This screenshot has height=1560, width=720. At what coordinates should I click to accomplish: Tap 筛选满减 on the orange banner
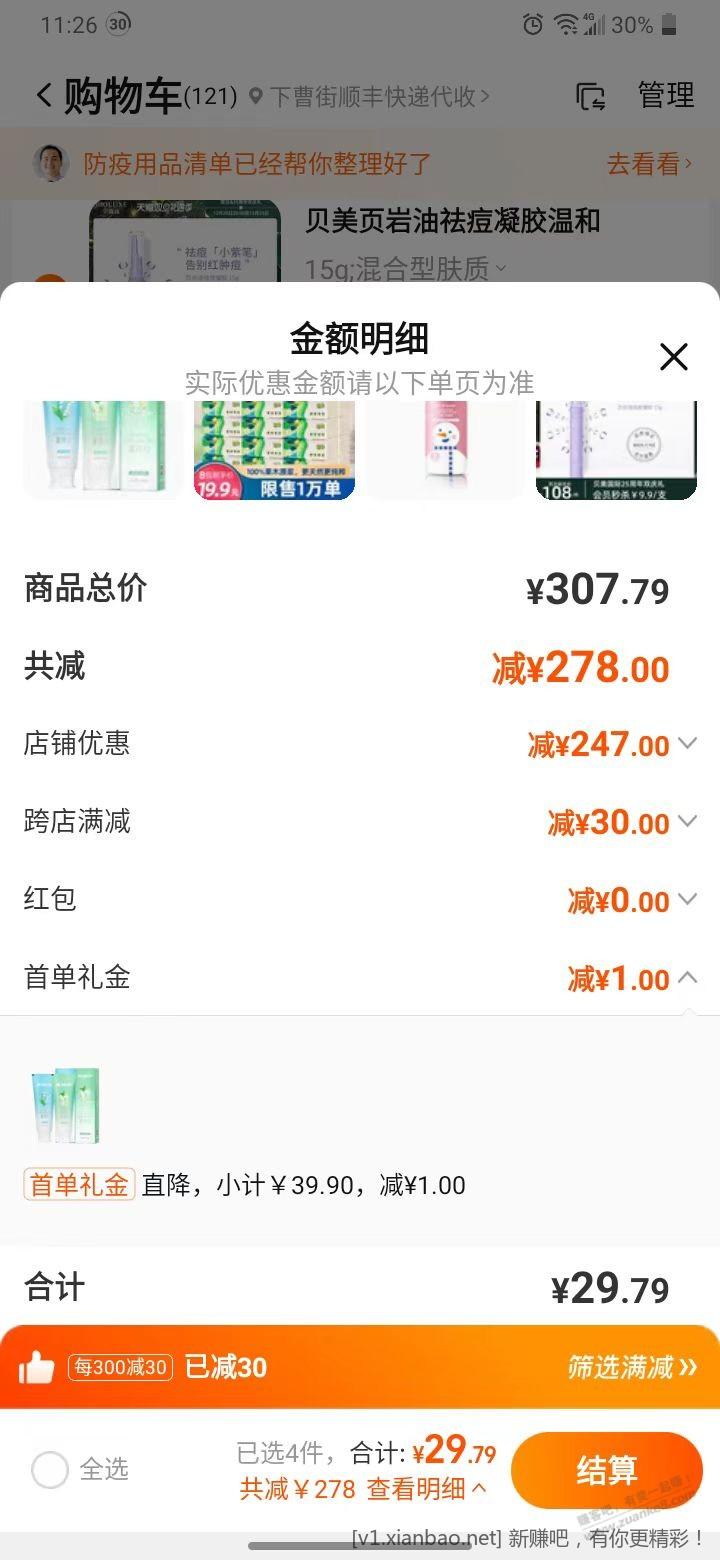(632, 1366)
